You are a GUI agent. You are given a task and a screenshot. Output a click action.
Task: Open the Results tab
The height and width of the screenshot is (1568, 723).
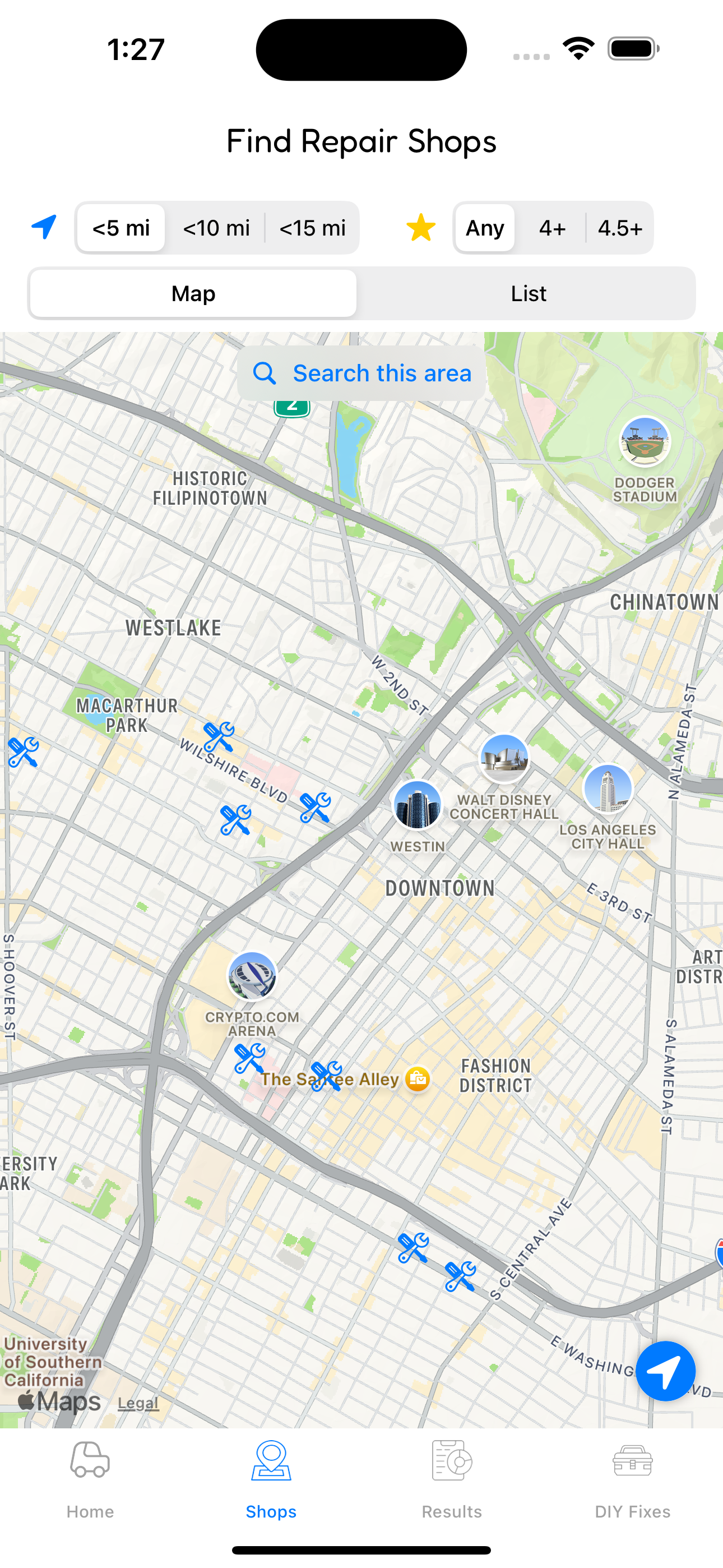452,1478
